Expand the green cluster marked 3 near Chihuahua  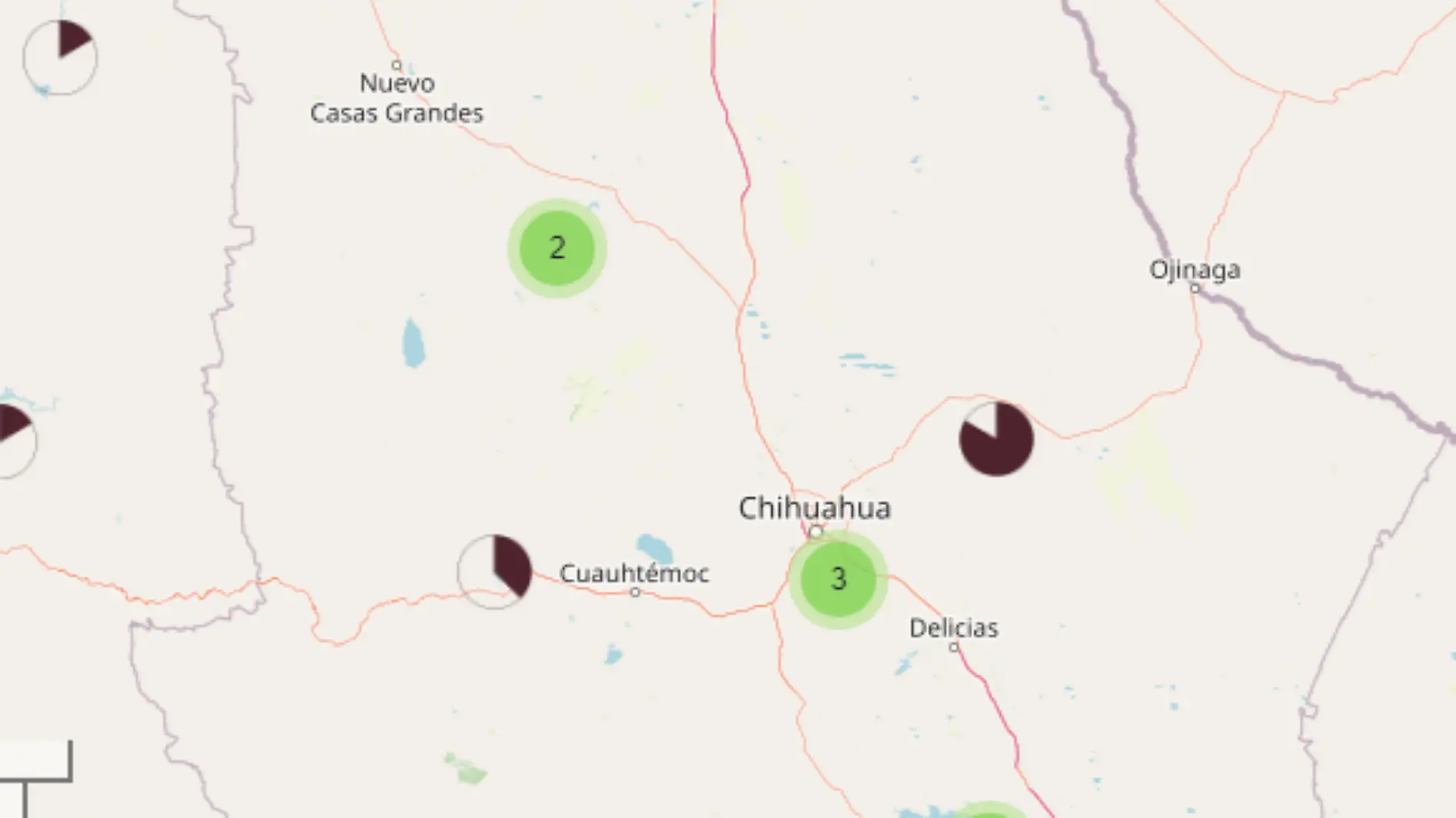pyautogui.click(x=838, y=580)
